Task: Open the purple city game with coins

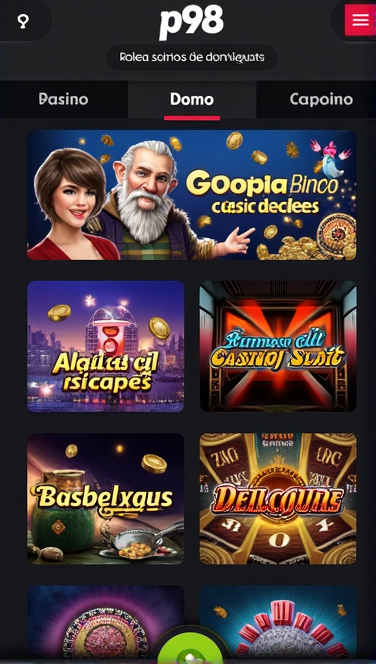Action: (x=106, y=346)
